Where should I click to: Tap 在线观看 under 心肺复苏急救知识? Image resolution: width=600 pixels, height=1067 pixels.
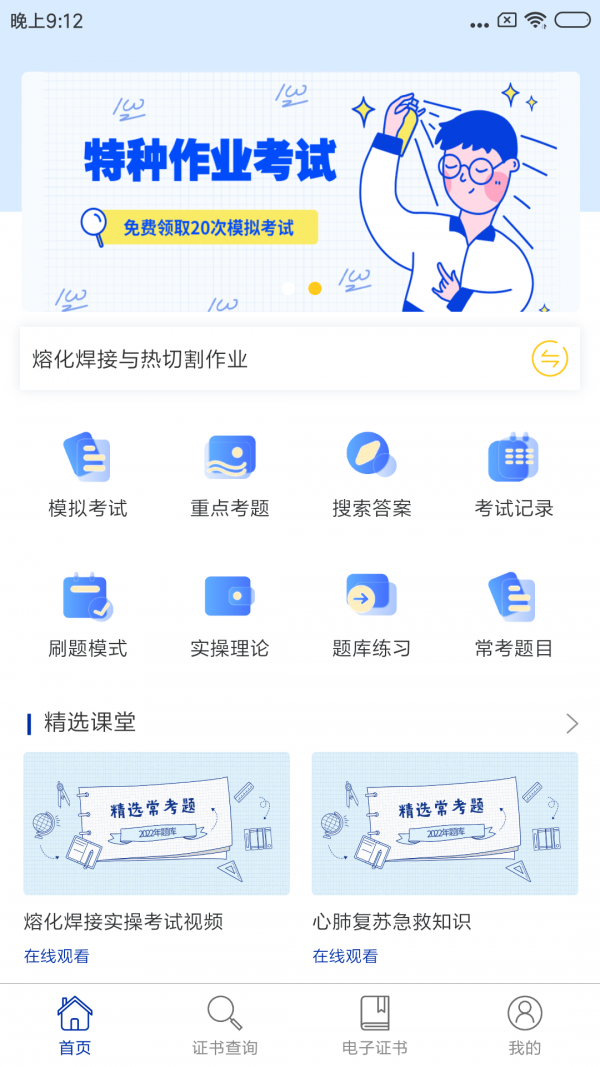pos(345,956)
